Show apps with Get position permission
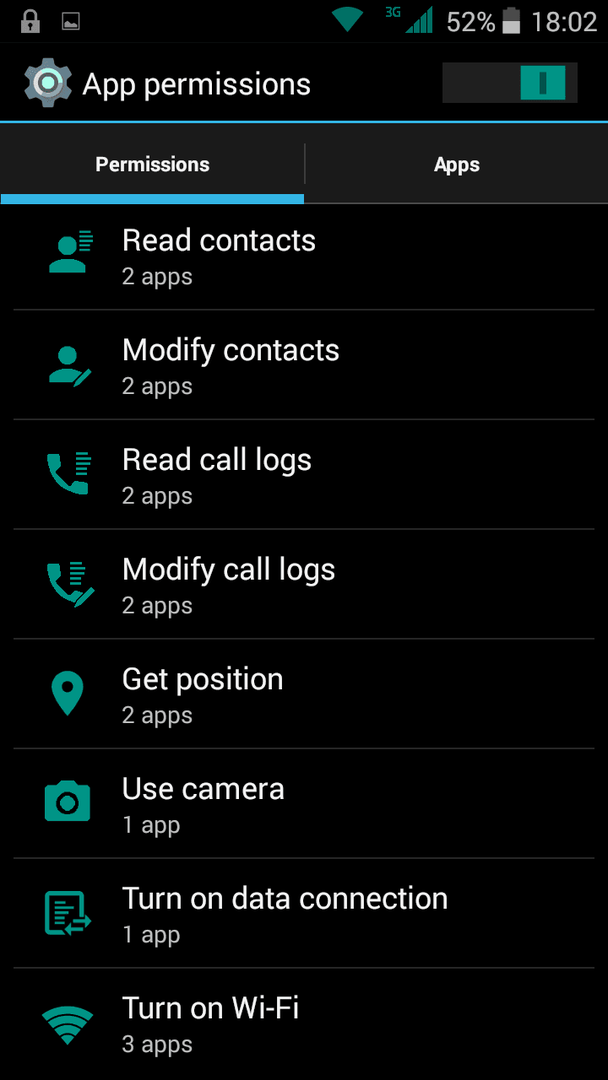608x1080 pixels. click(304, 696)
